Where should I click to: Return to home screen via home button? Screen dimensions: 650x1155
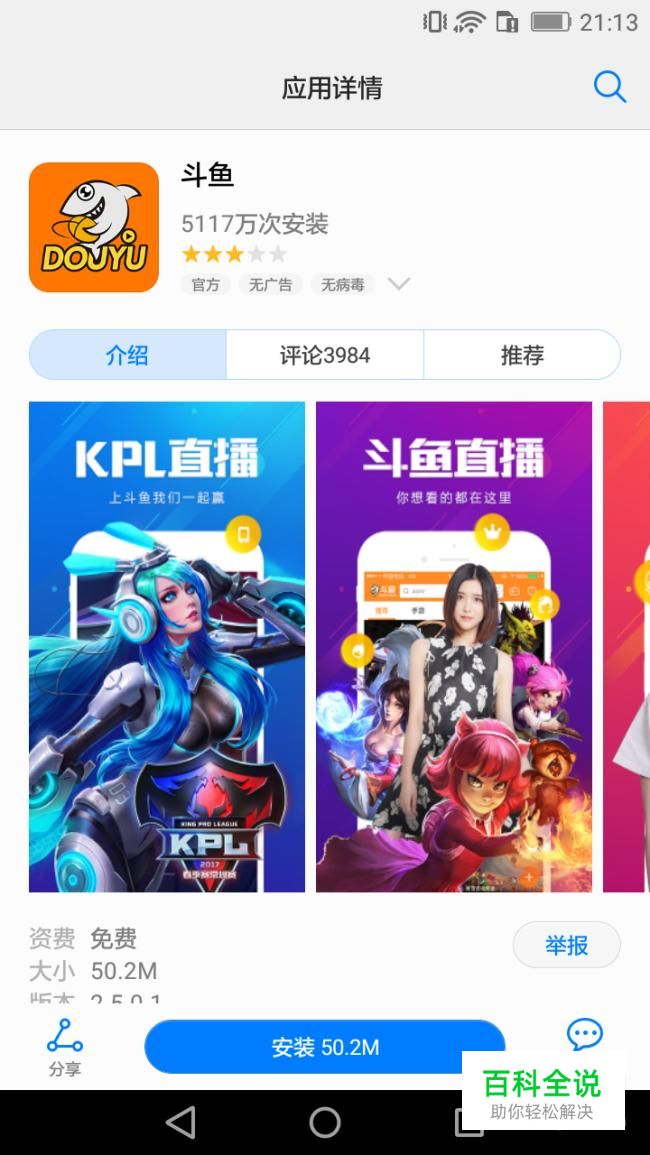pos(325,1122)
